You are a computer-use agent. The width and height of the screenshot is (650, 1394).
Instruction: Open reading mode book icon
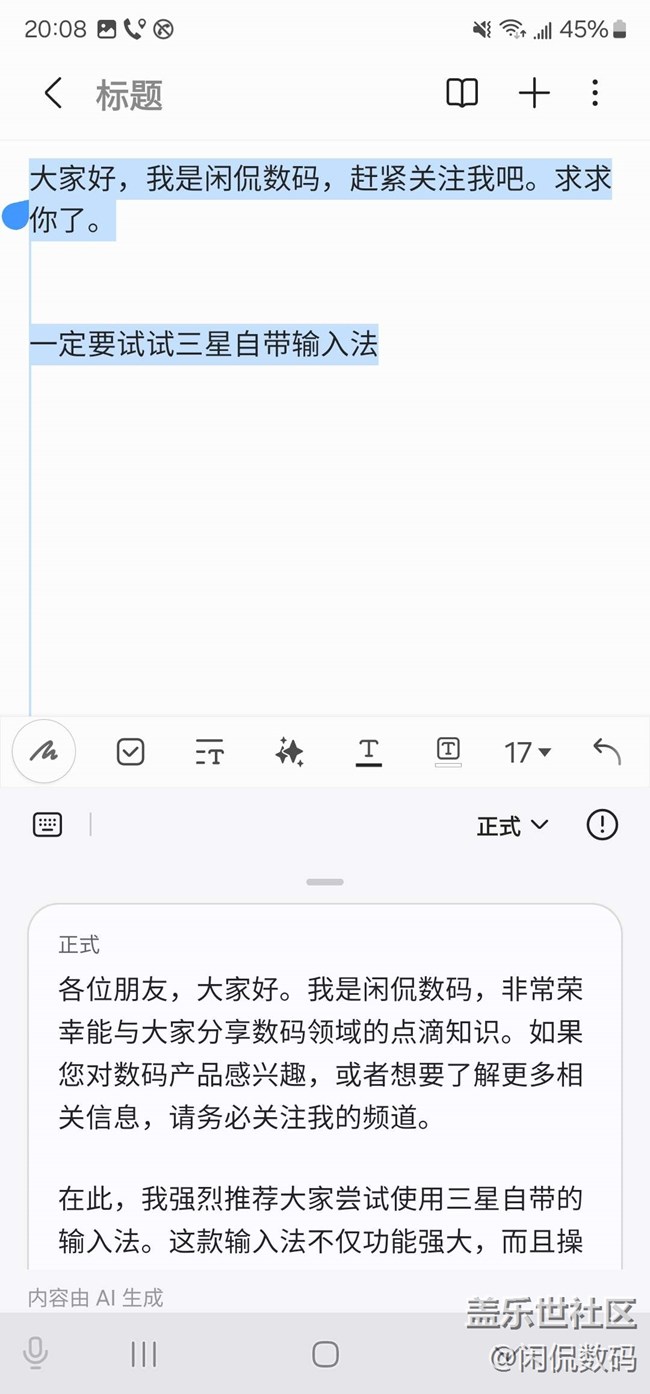(x=462, y=94)
